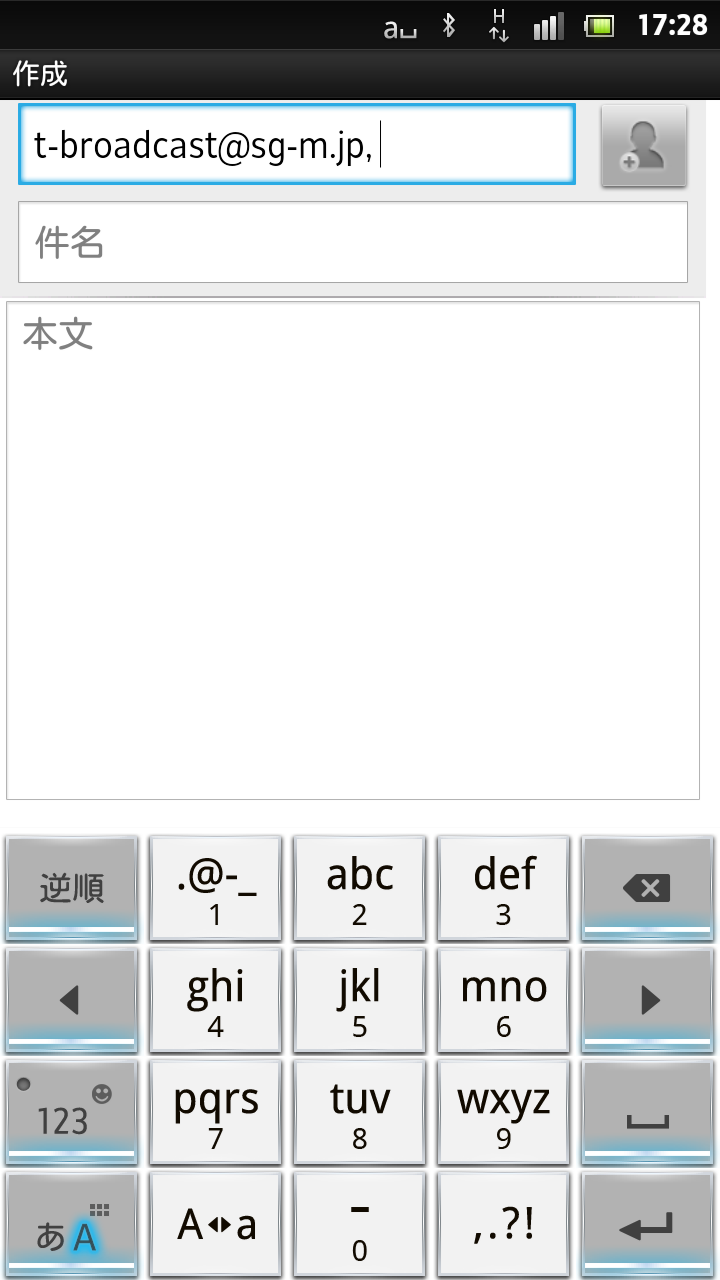Tap the enter key
Screen dimensions: 720x1280
647,1225
